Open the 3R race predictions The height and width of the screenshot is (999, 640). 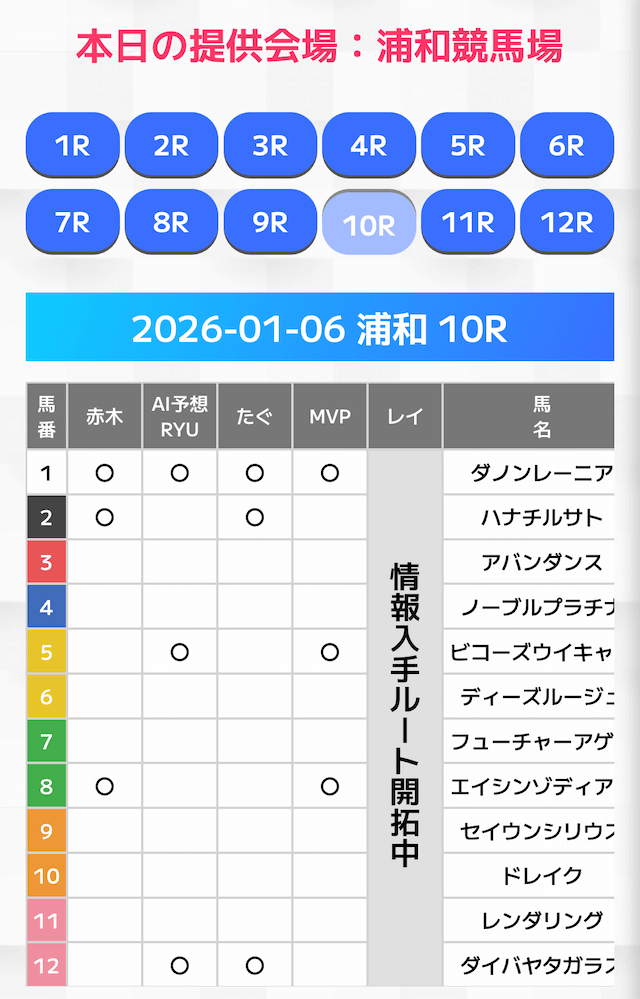[270, 146]
